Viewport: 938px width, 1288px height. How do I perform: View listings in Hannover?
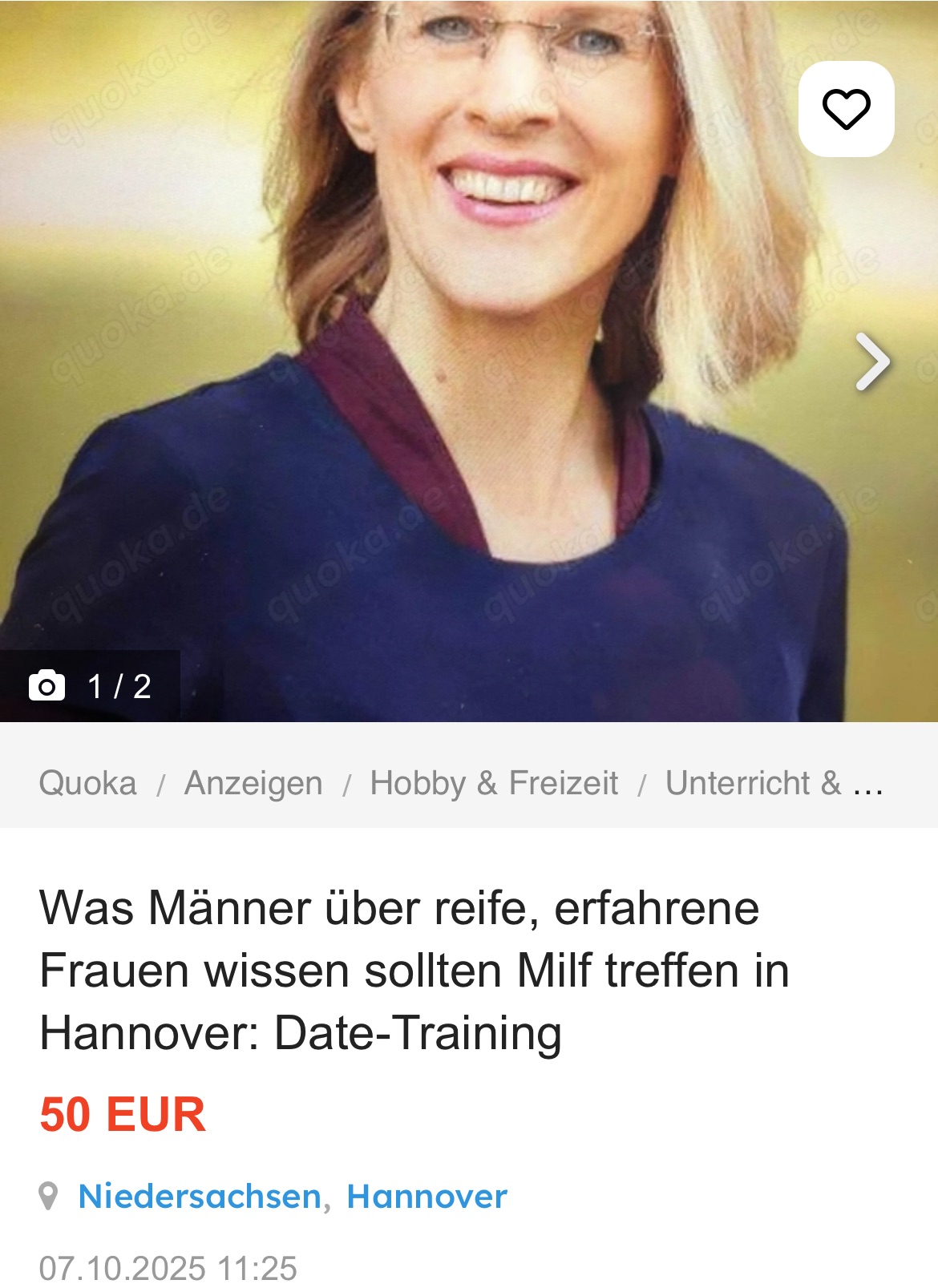coord(427,1196)
